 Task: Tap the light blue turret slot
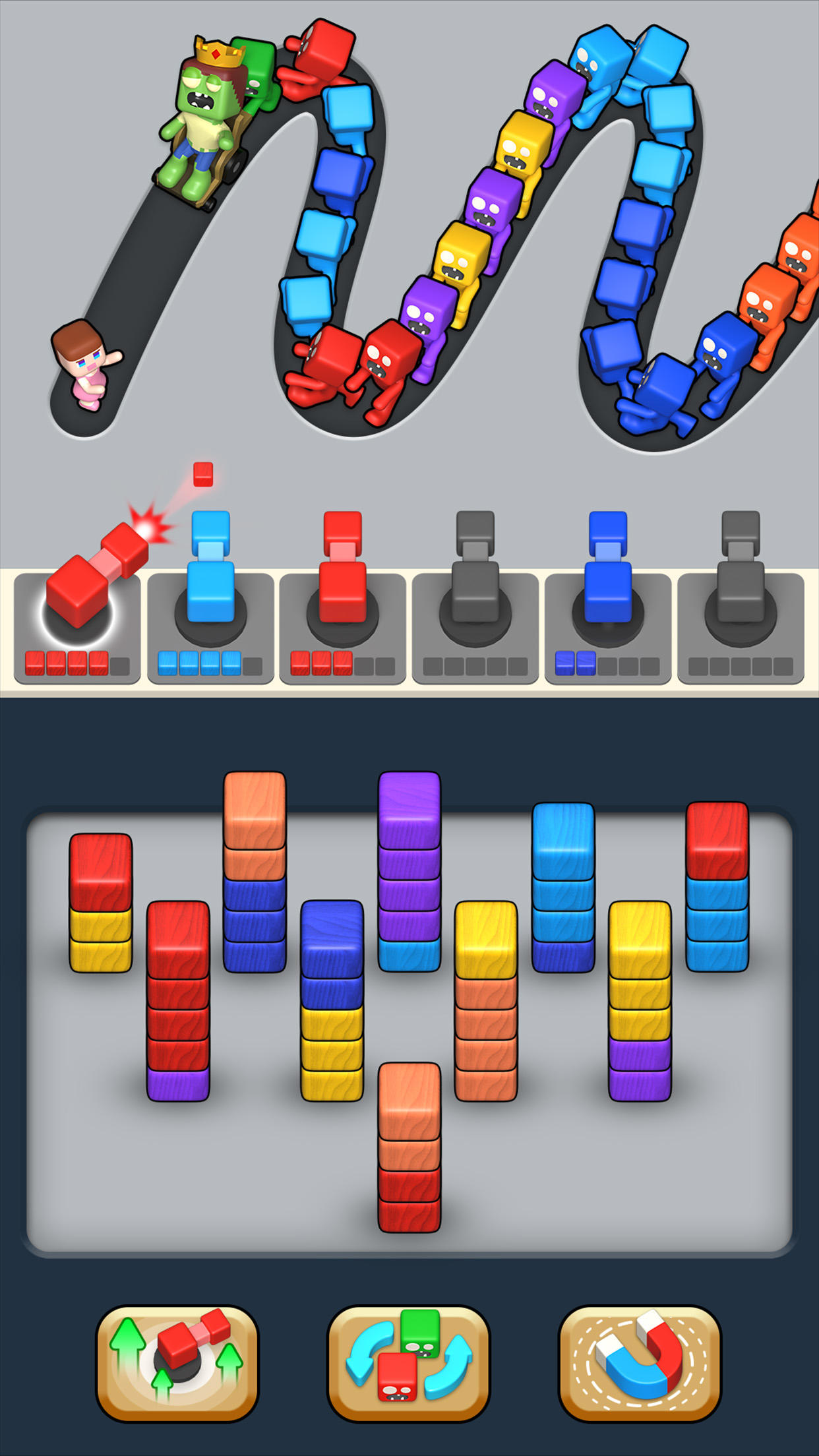[210, 626]
